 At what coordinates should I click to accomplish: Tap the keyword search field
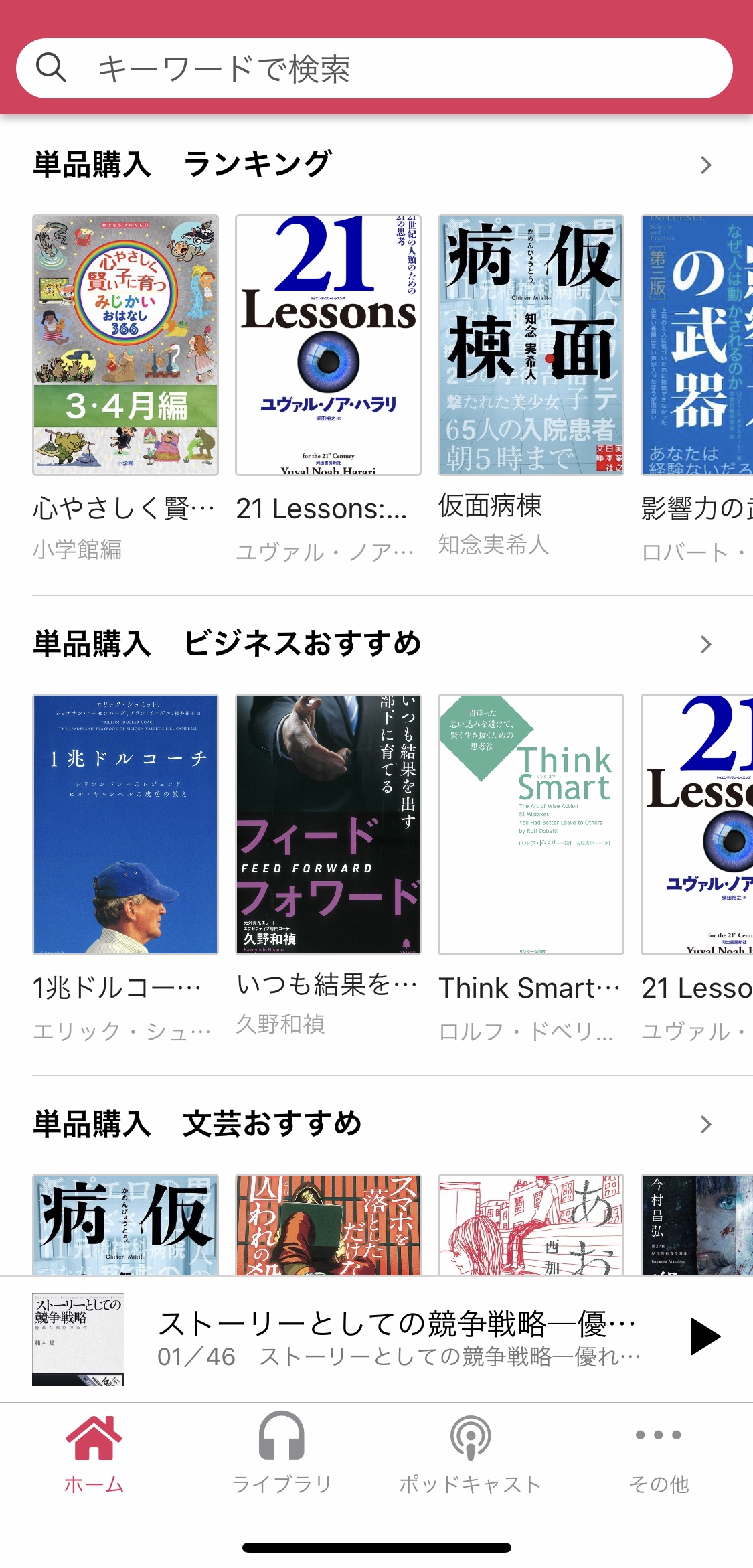coord(374,68)
